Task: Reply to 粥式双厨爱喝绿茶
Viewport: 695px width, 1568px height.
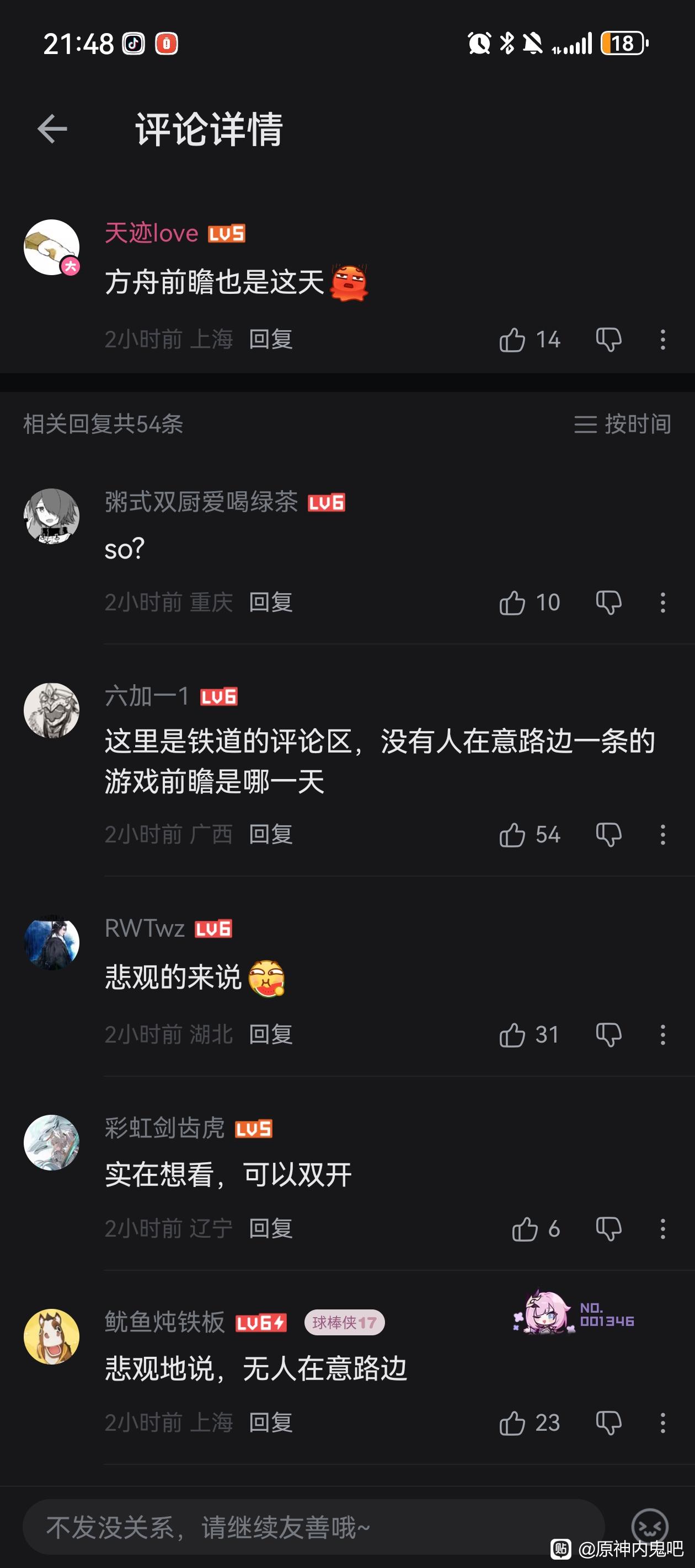Action: pos(270,603)
